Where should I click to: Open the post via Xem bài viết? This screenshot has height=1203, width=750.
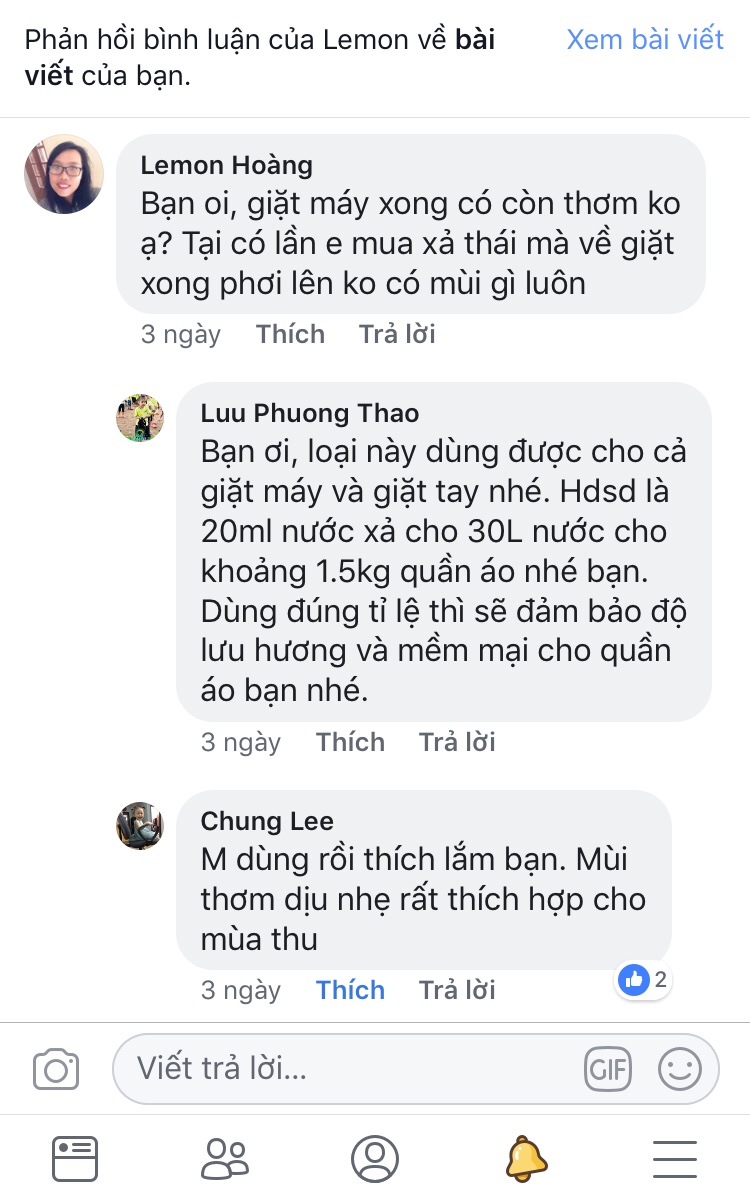pos(644,40)
